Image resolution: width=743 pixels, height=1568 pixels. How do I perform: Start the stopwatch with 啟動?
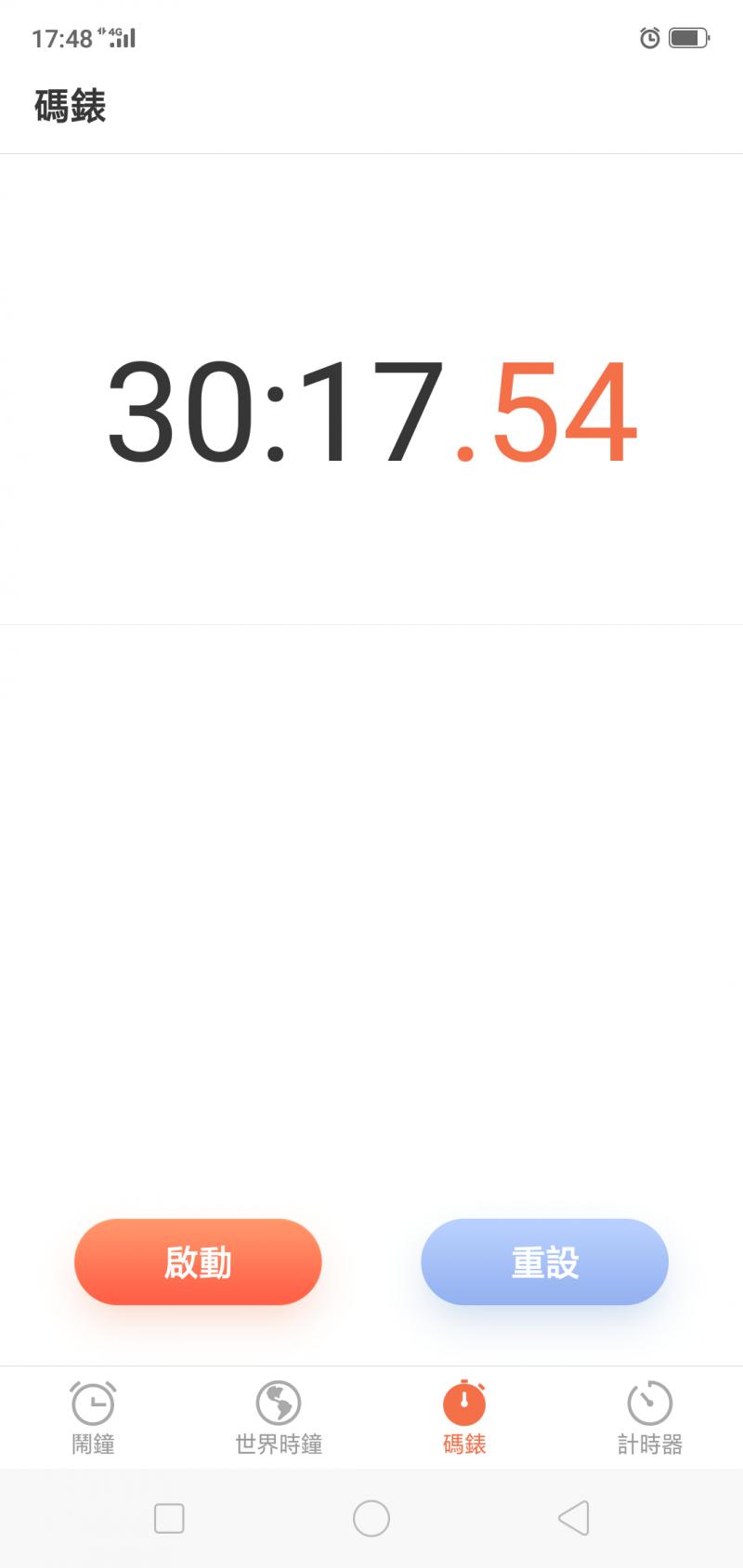[198, 1261]
